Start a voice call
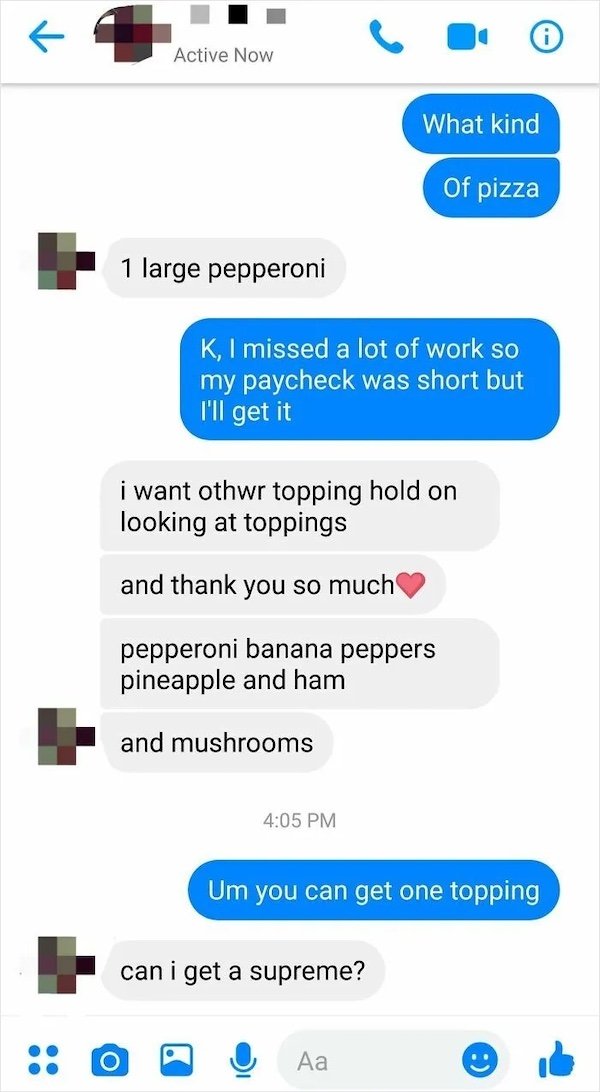 pos(386,38)
